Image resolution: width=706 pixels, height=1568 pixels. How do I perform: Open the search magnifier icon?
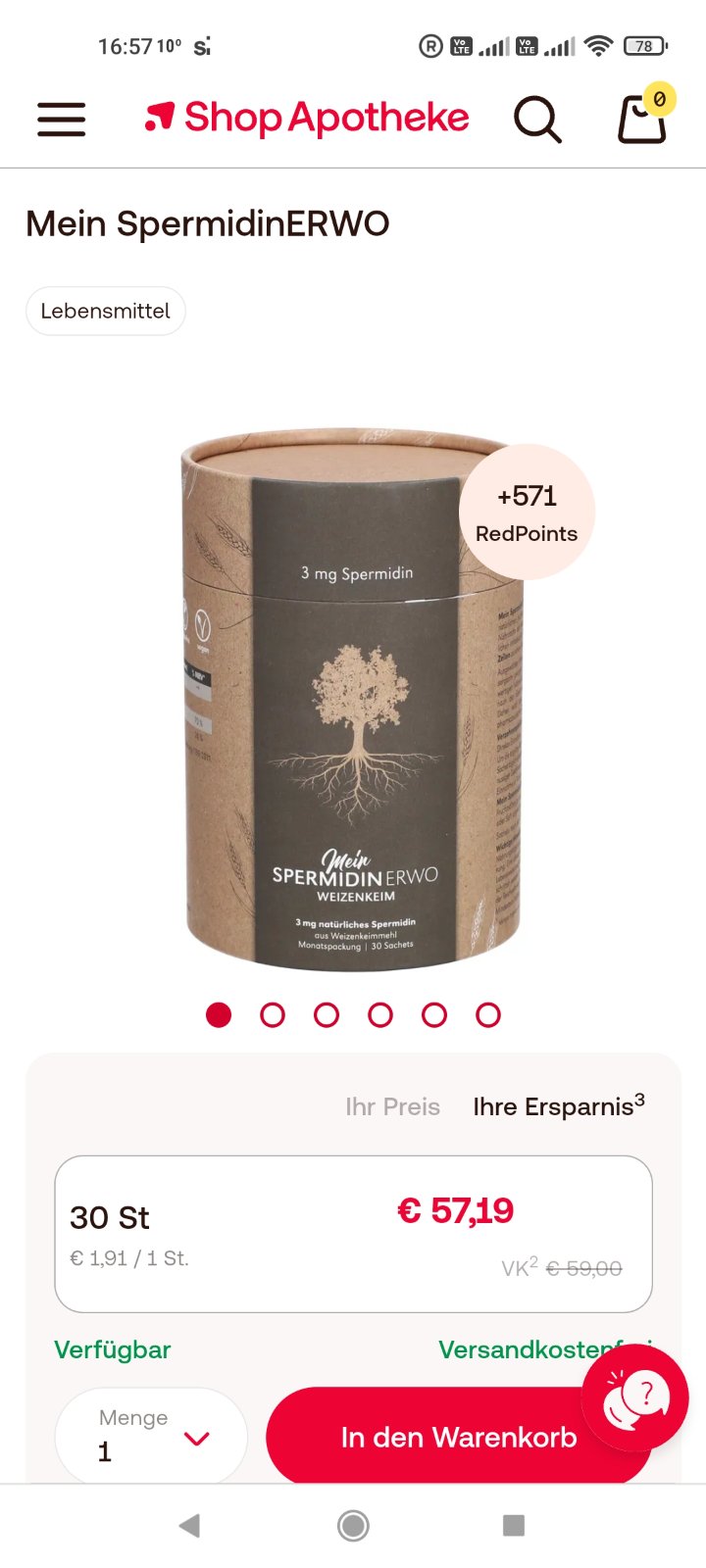537,120
